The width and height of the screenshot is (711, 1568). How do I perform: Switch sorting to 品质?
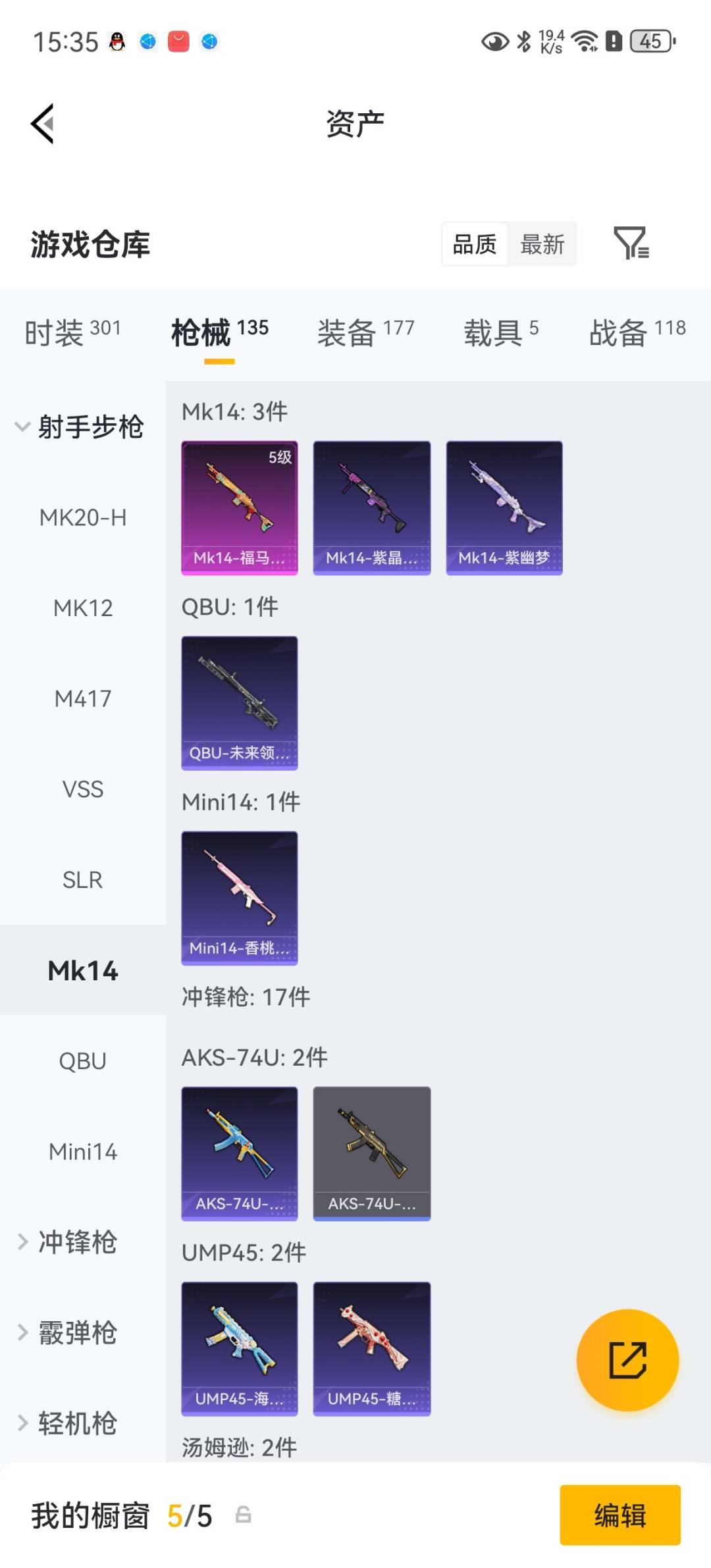pyautogui.click(x=475, y=244)
